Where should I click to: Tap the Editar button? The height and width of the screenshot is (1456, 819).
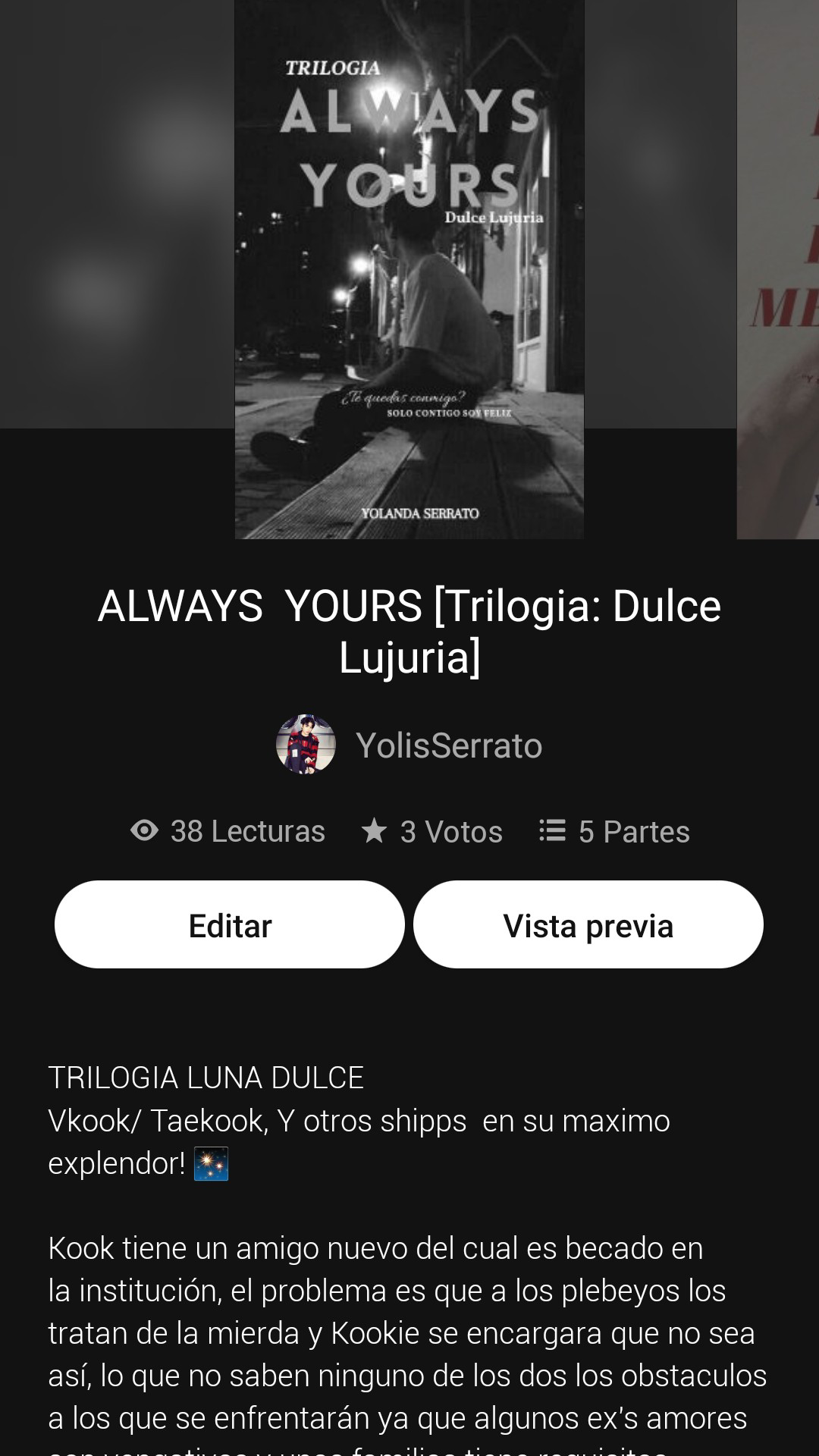click(229, 924)
